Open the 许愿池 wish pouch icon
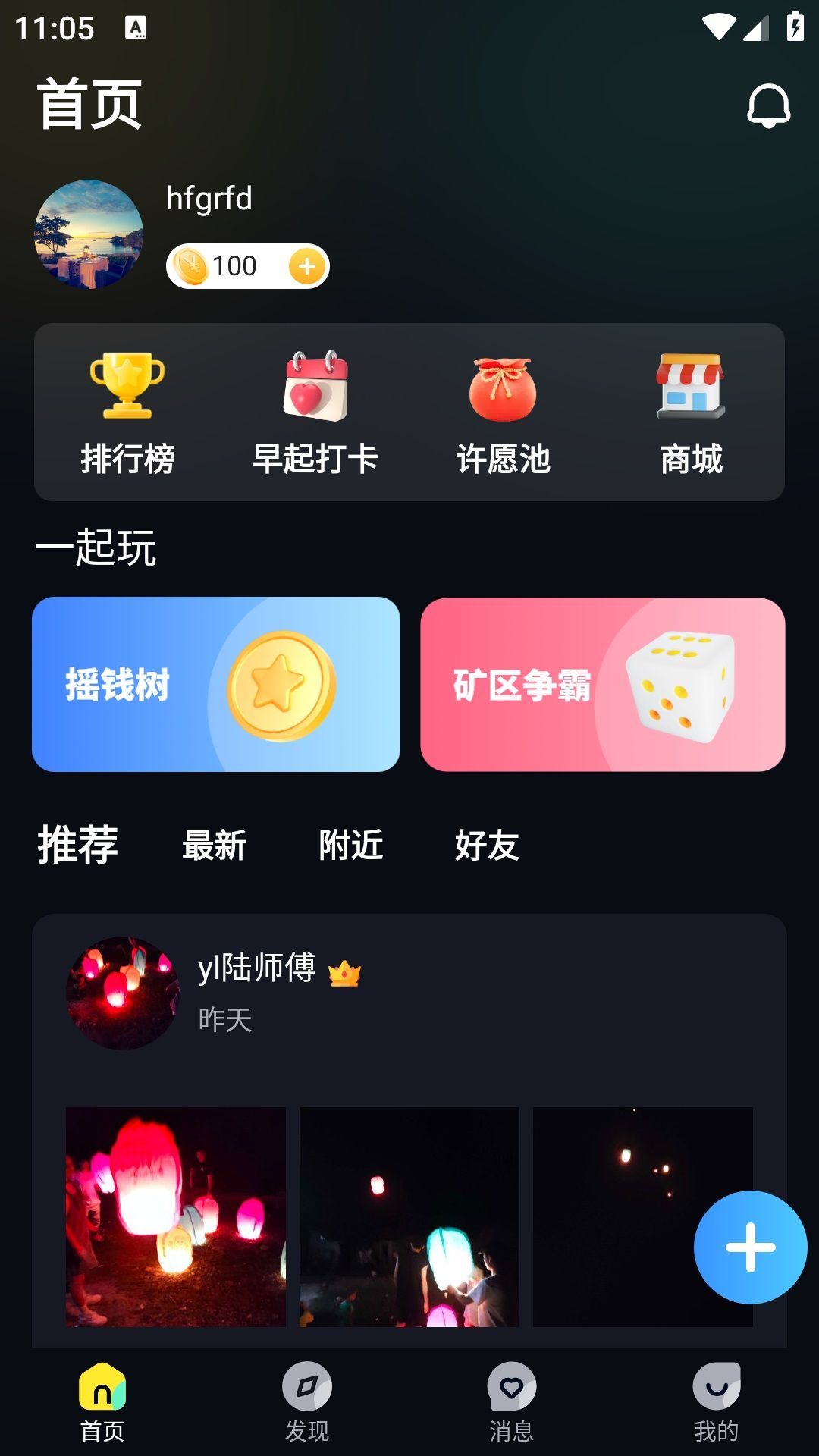 click(504, 387)
